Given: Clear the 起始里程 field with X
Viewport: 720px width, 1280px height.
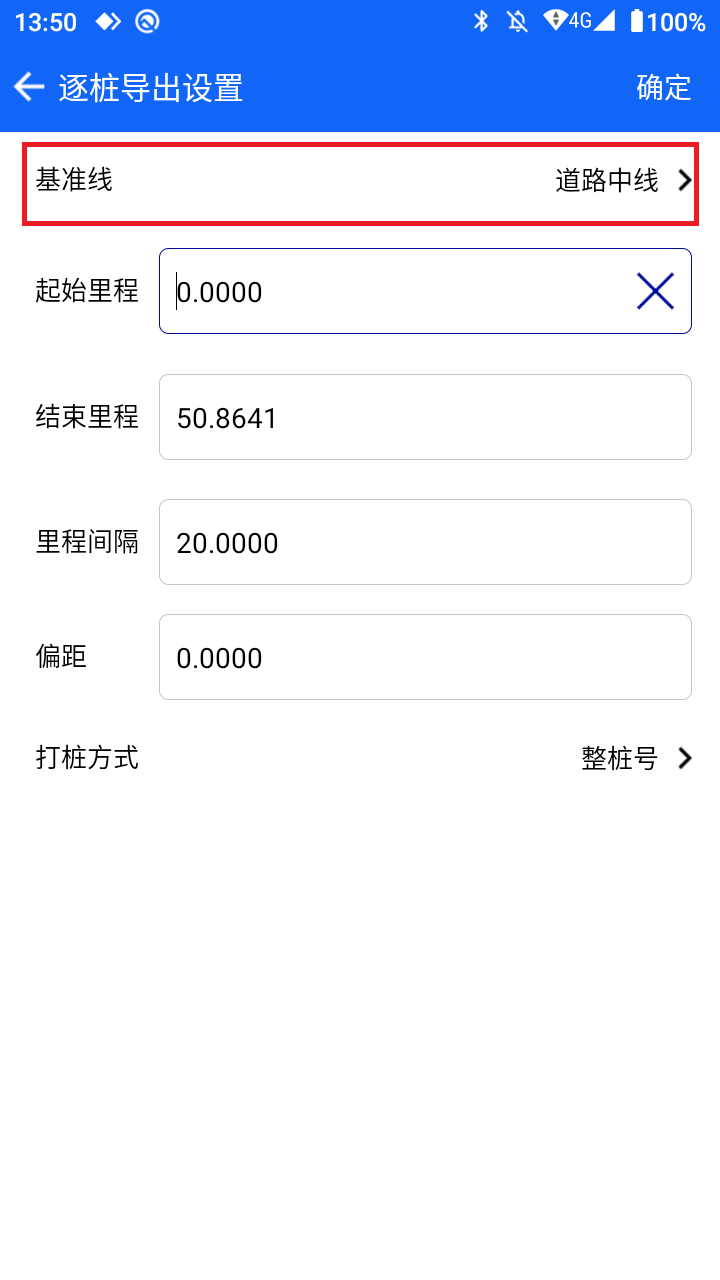Looking at the screenshot, I should tap(656, 291).
